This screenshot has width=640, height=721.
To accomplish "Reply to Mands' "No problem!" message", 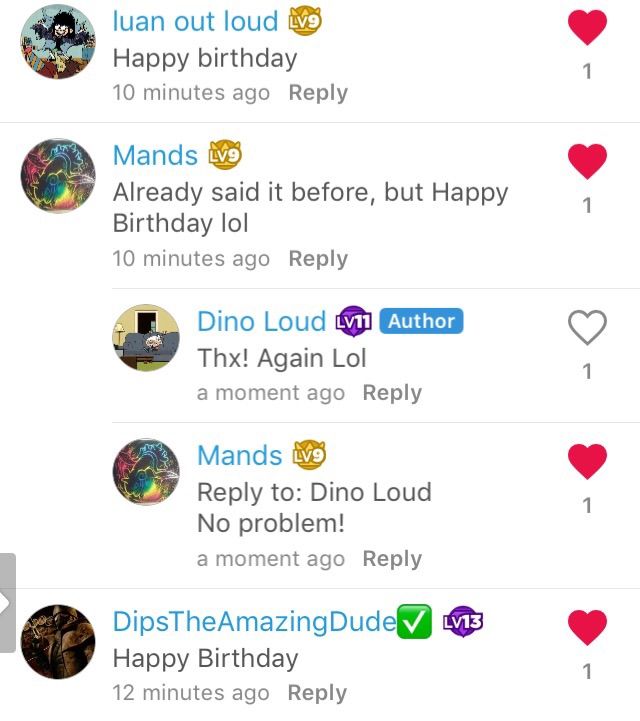I will point(392,559).
